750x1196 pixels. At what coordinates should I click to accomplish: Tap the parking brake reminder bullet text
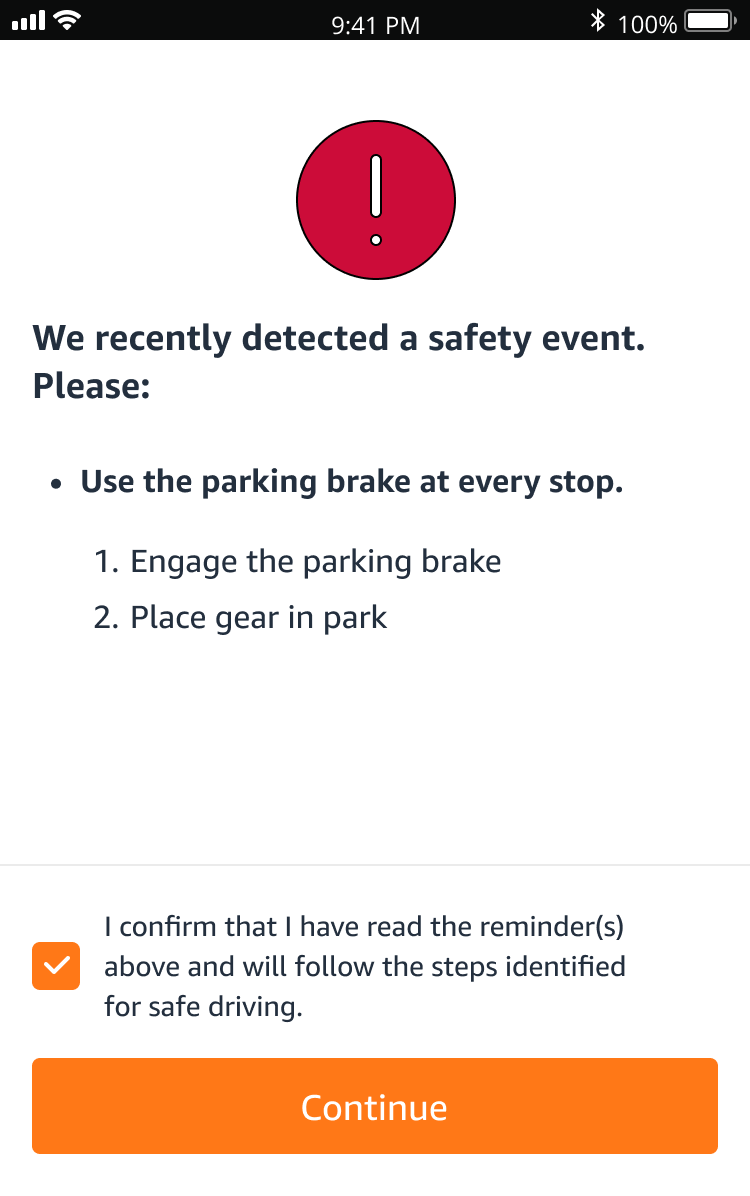(x=352, y=481)
